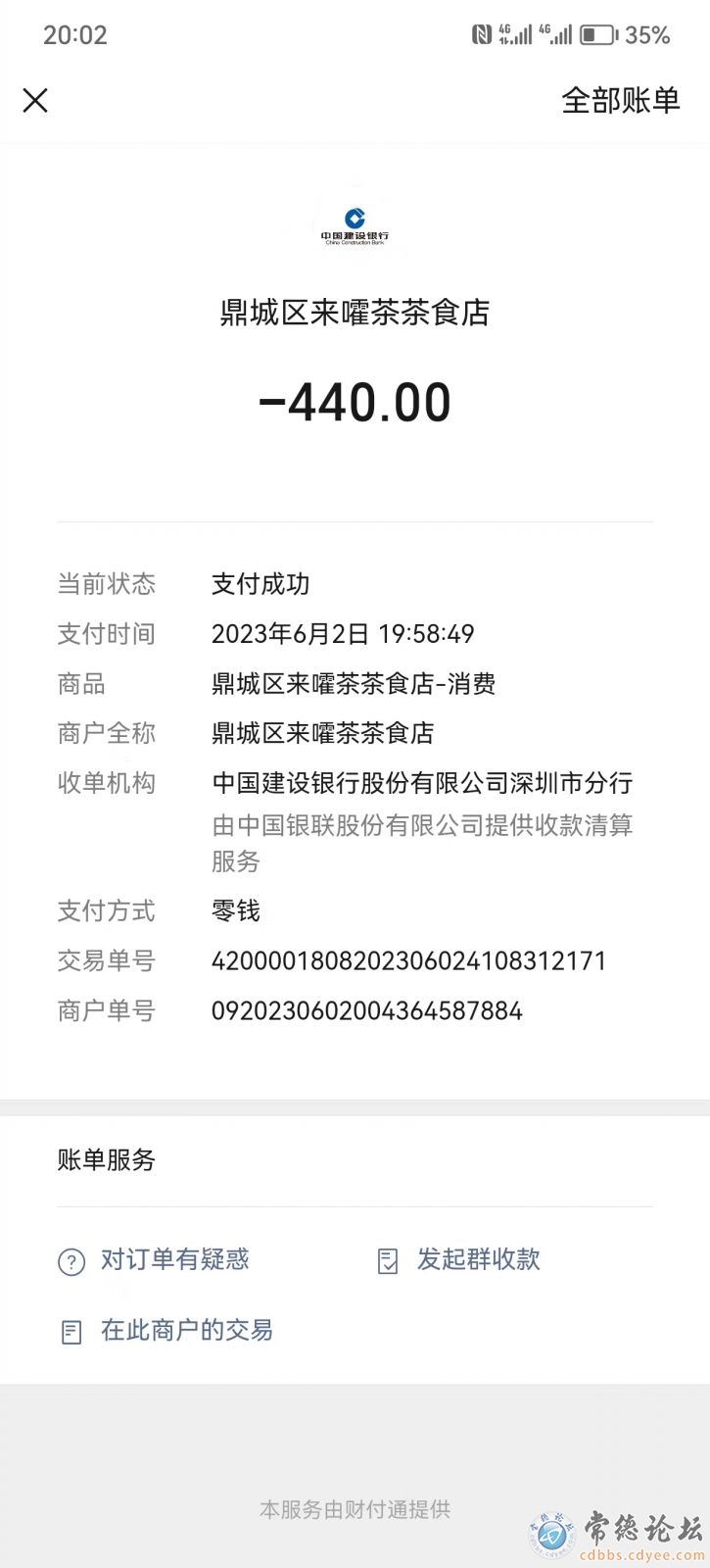Close the payment detail page
The height and width of the screenshot is (1568, 710).
(x=35, y=100)
